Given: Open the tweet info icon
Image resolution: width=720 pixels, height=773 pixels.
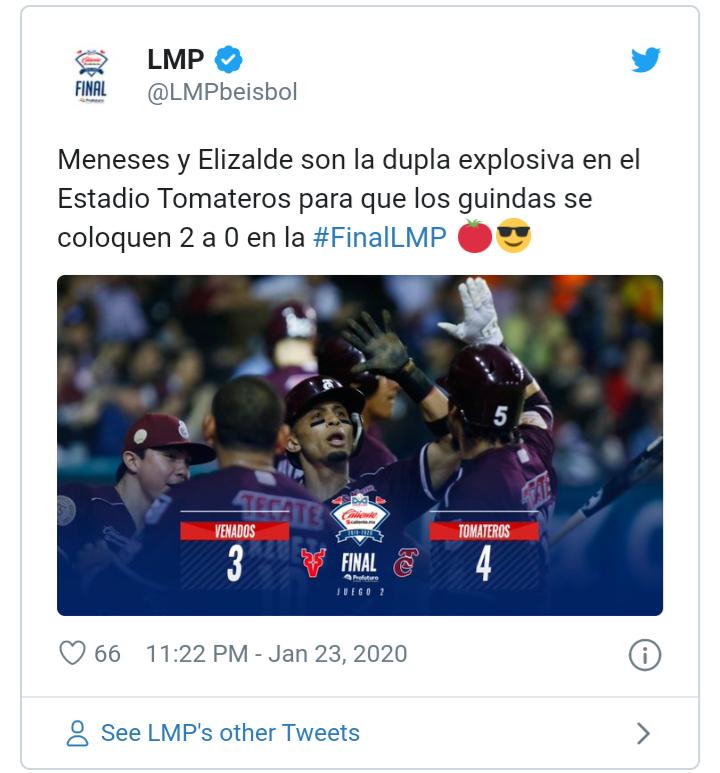Looking at the screenshot, I should click(x=645, y=655).
